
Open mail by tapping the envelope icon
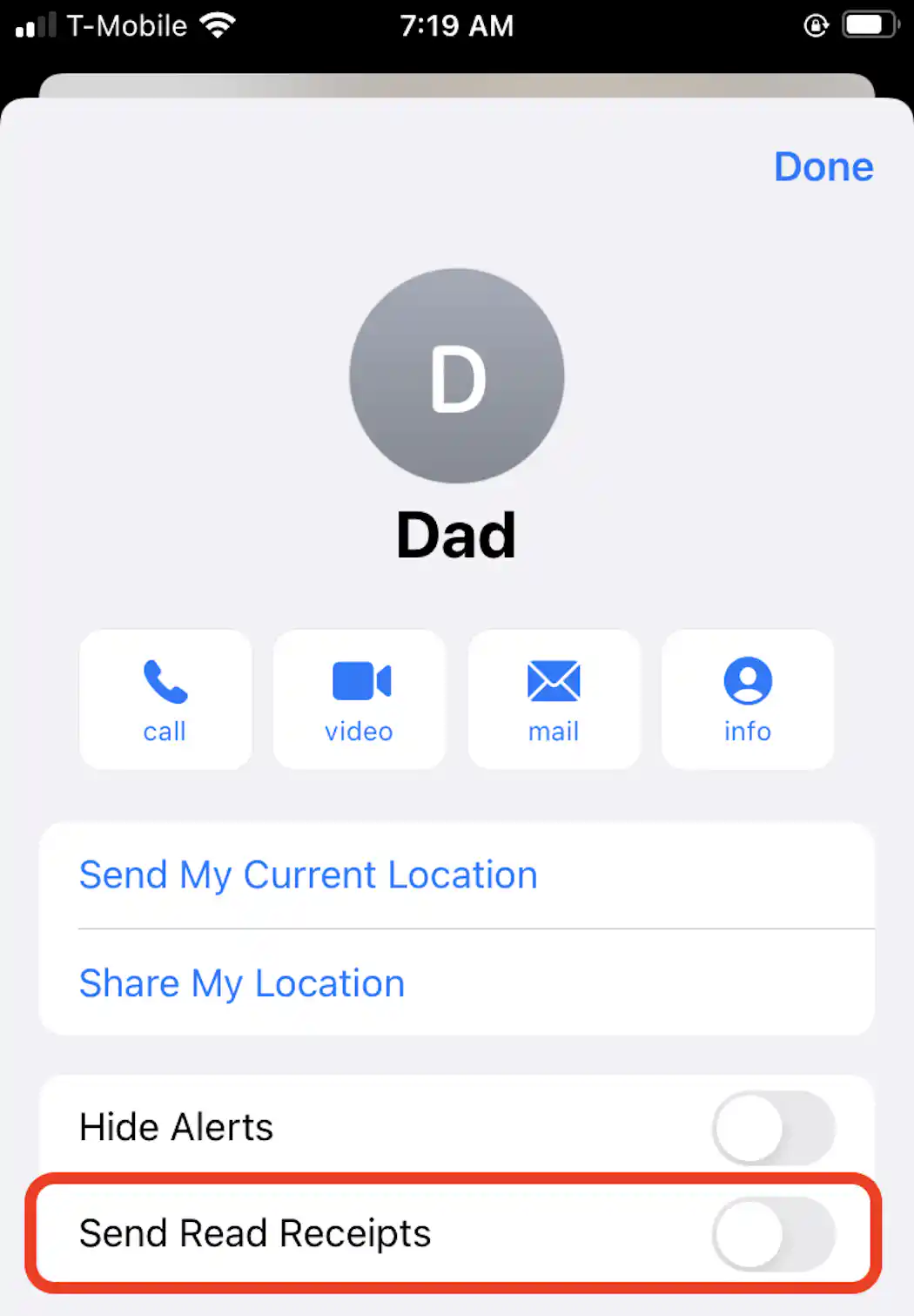(x=554, y=697)
